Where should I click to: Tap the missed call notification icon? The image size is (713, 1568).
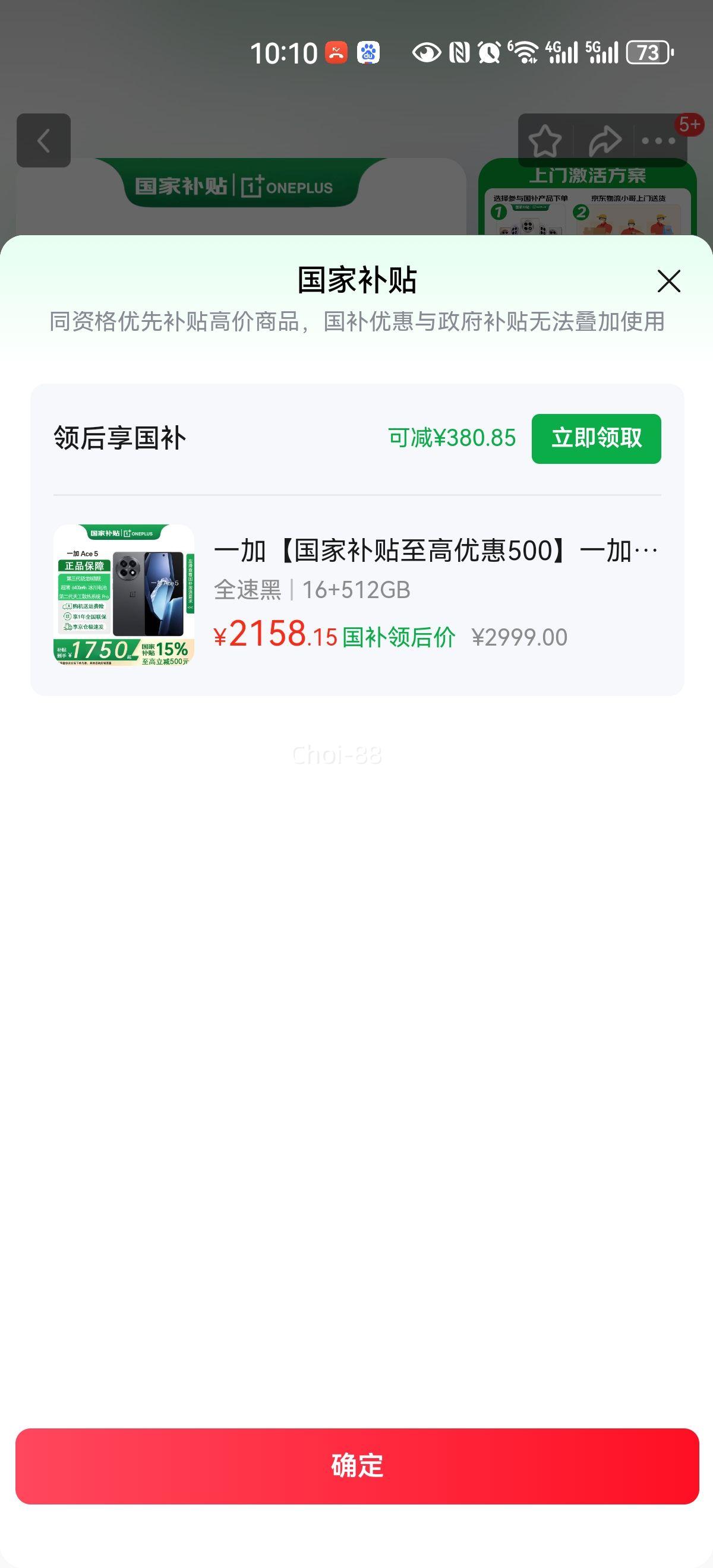click(336, 53)
